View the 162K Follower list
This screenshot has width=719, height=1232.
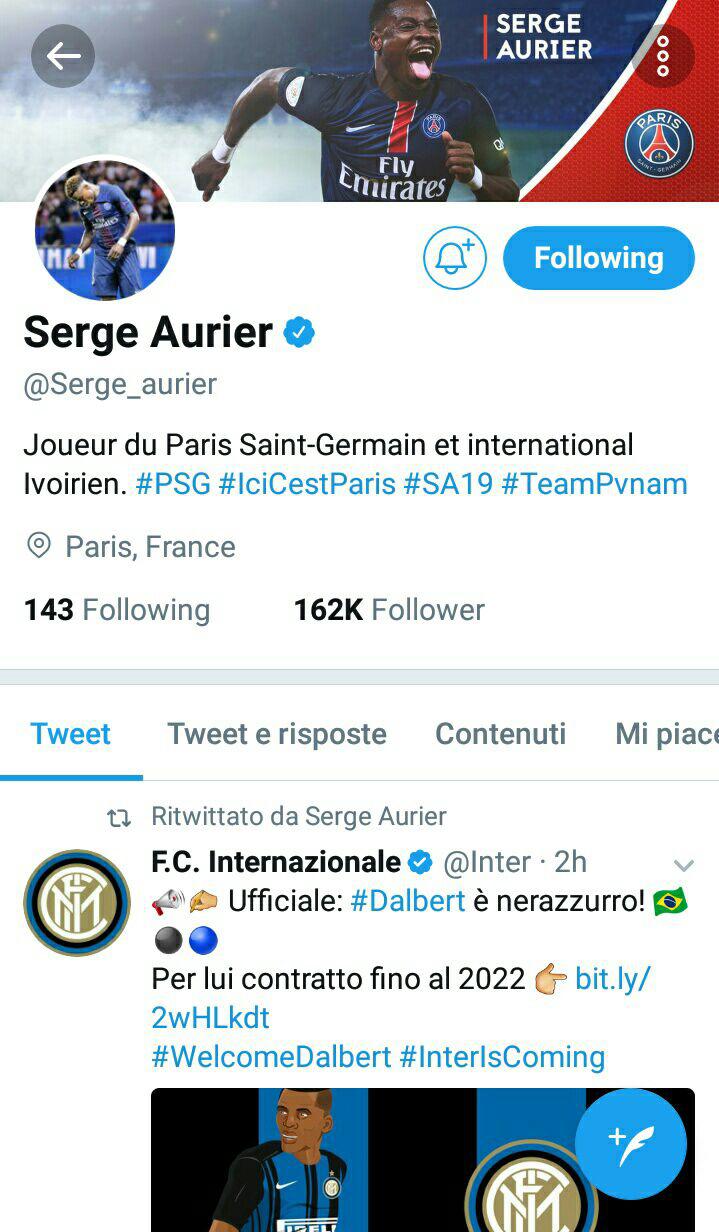(x=389, y=610)
